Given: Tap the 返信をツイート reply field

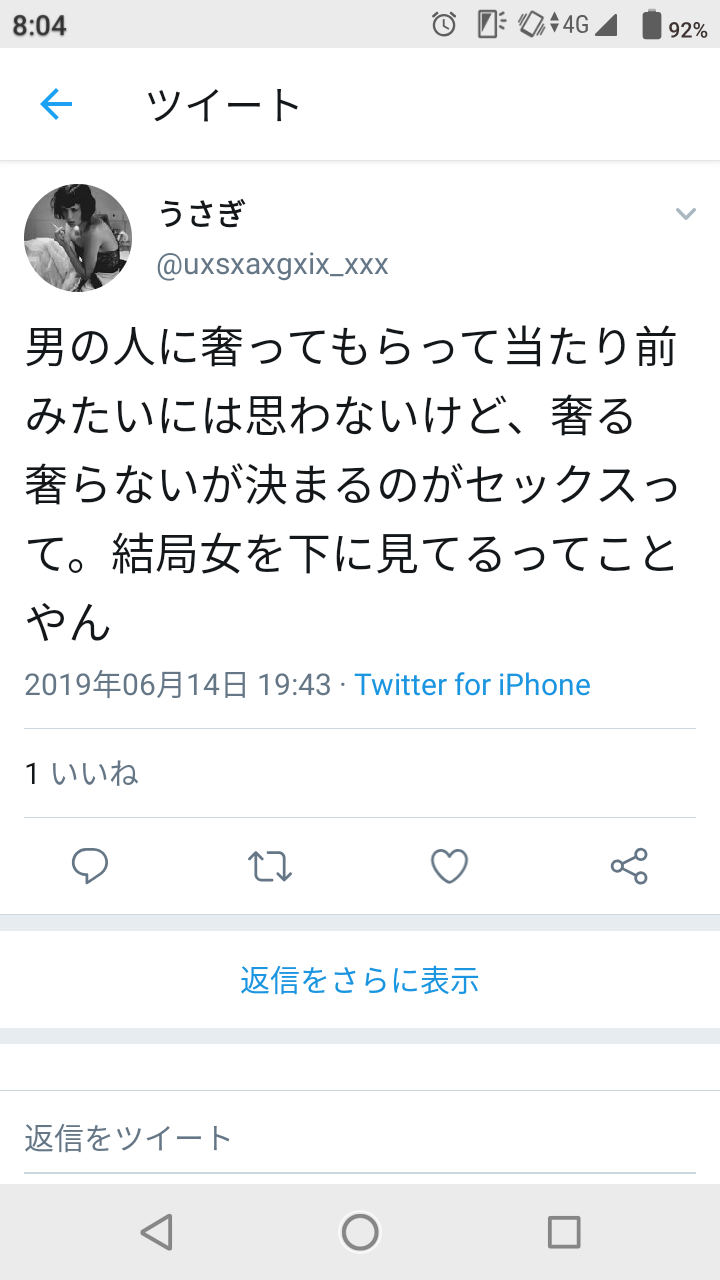Looking at the screenshot, I should point(360,1138).
